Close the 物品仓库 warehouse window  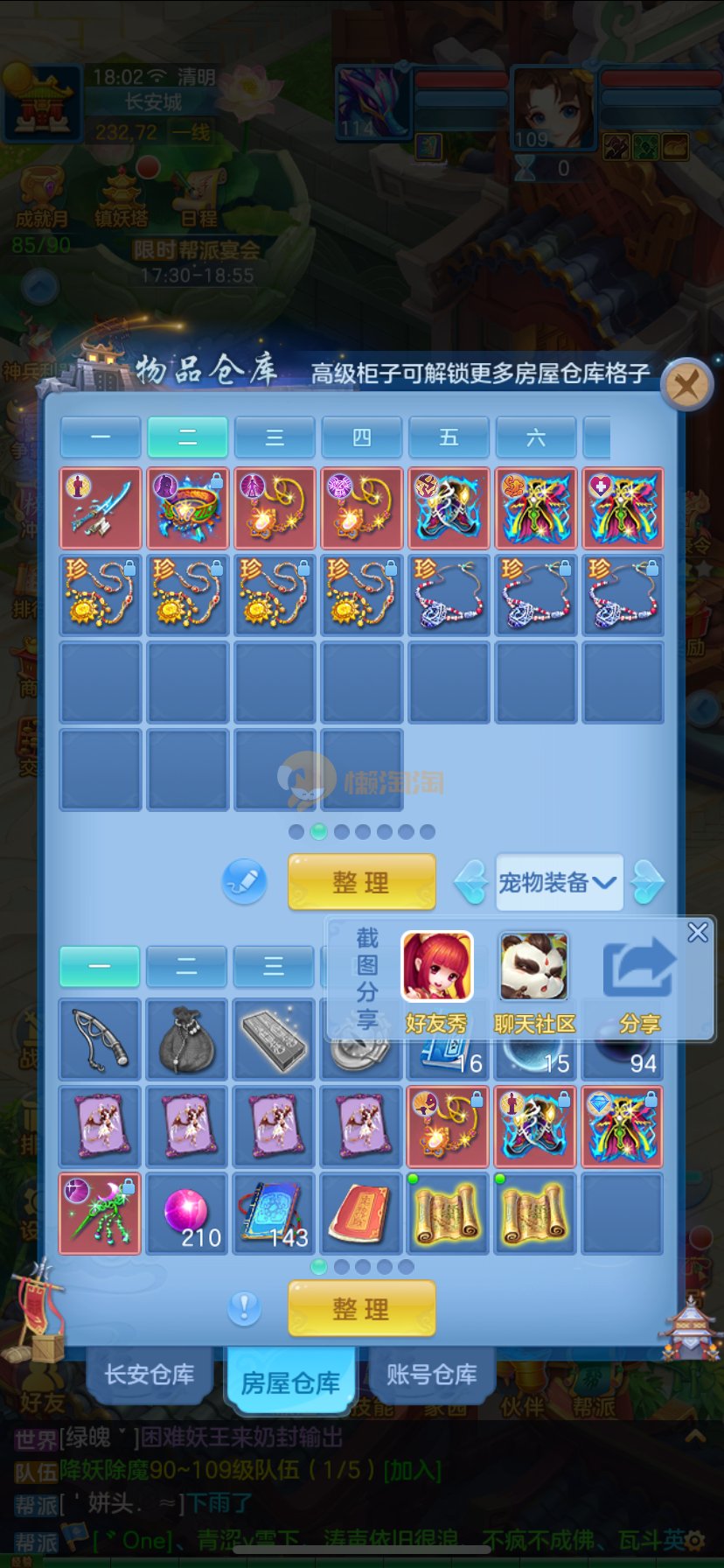pos(686,384)
